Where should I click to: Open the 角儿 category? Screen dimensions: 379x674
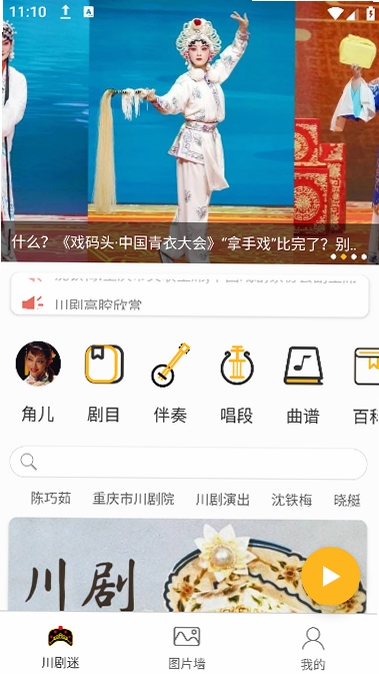tap(38, 382)
